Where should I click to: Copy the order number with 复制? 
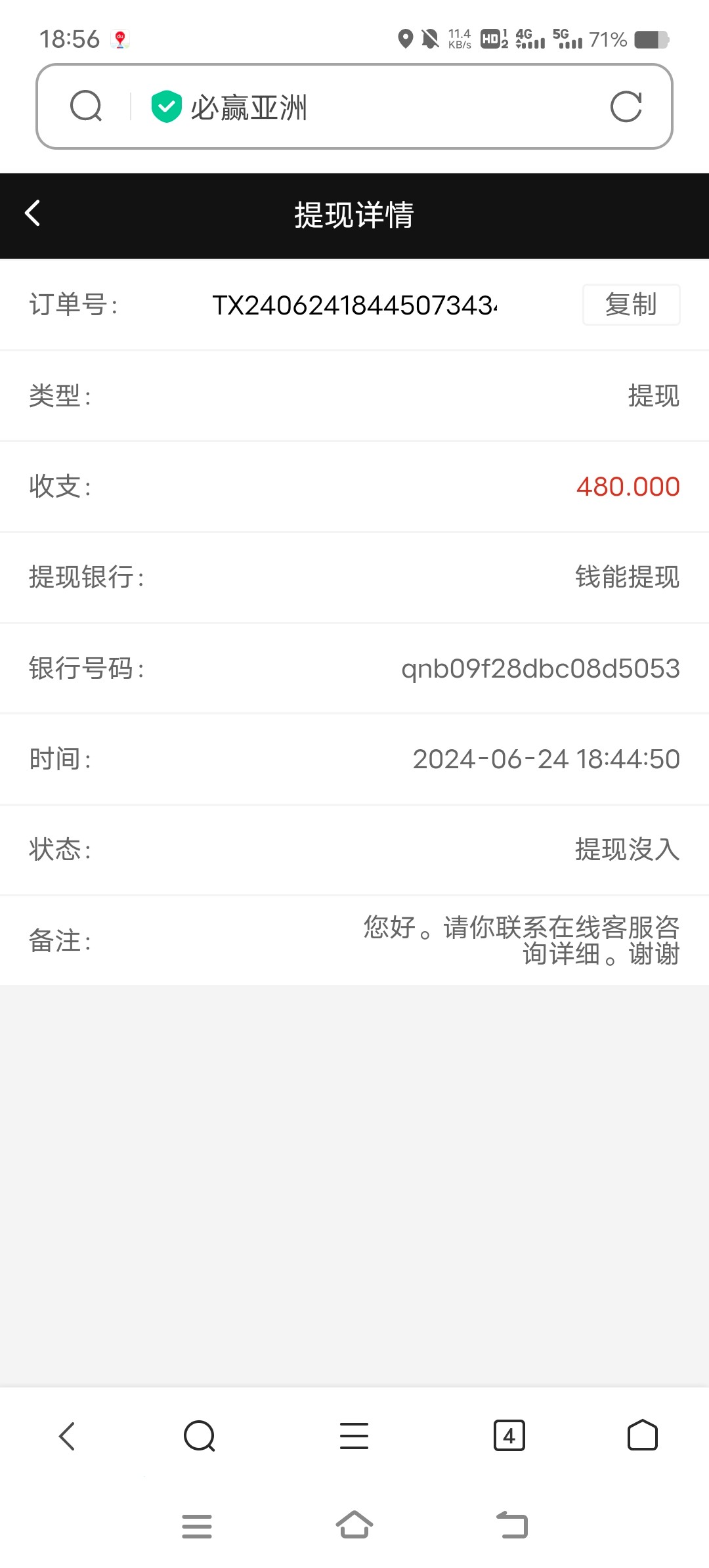[x=631, y=305]
